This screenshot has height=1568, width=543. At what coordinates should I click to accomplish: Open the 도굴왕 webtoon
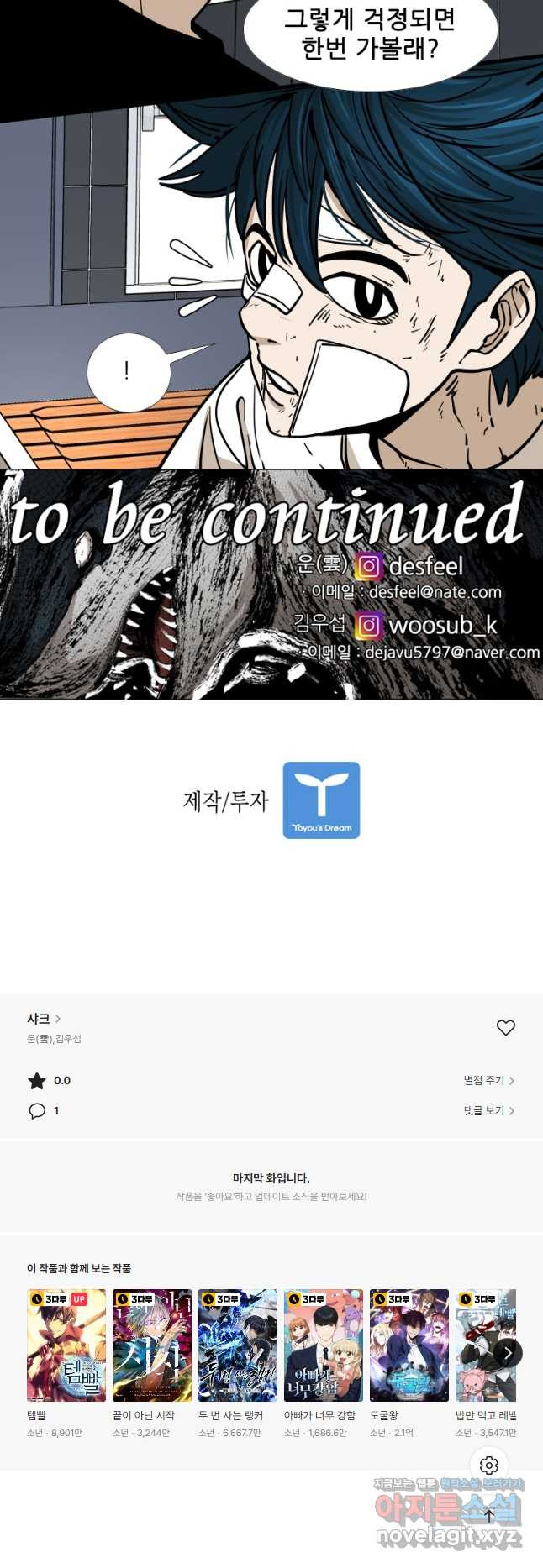[409, 1345]
